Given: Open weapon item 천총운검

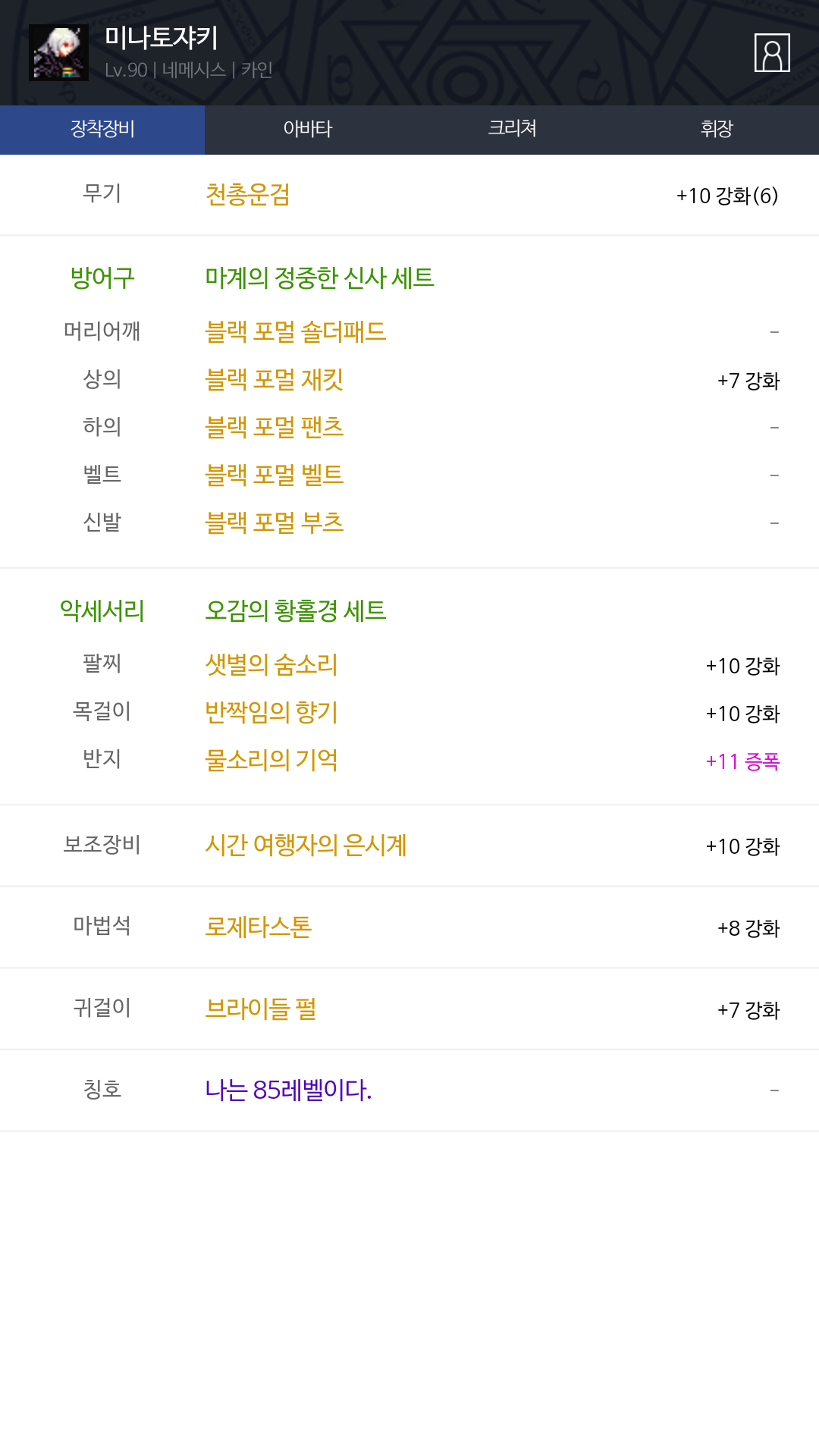Looking at the screenshot, I should [x=248, y=196].
